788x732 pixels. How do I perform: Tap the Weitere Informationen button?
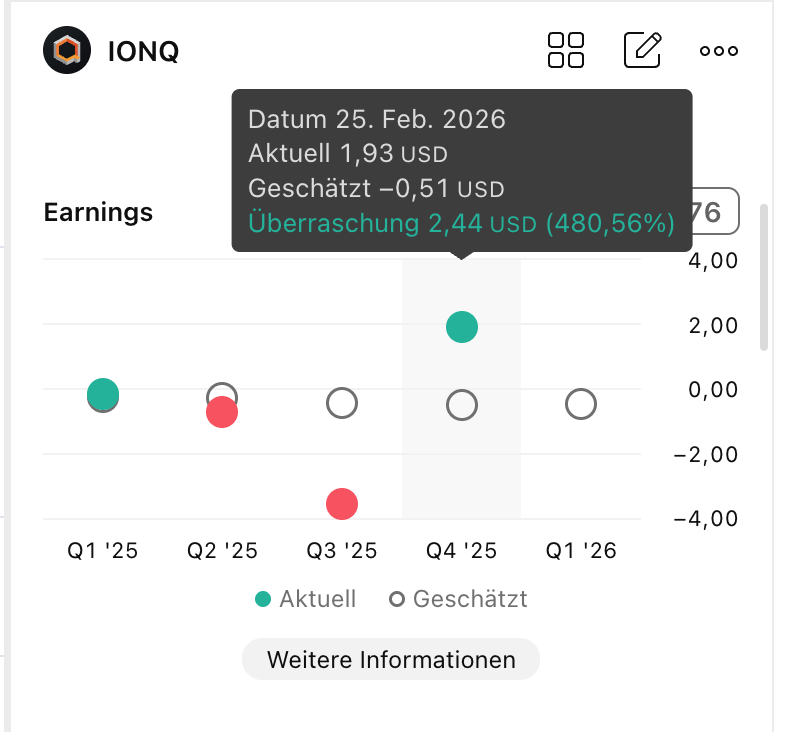[x=391, y=660]
